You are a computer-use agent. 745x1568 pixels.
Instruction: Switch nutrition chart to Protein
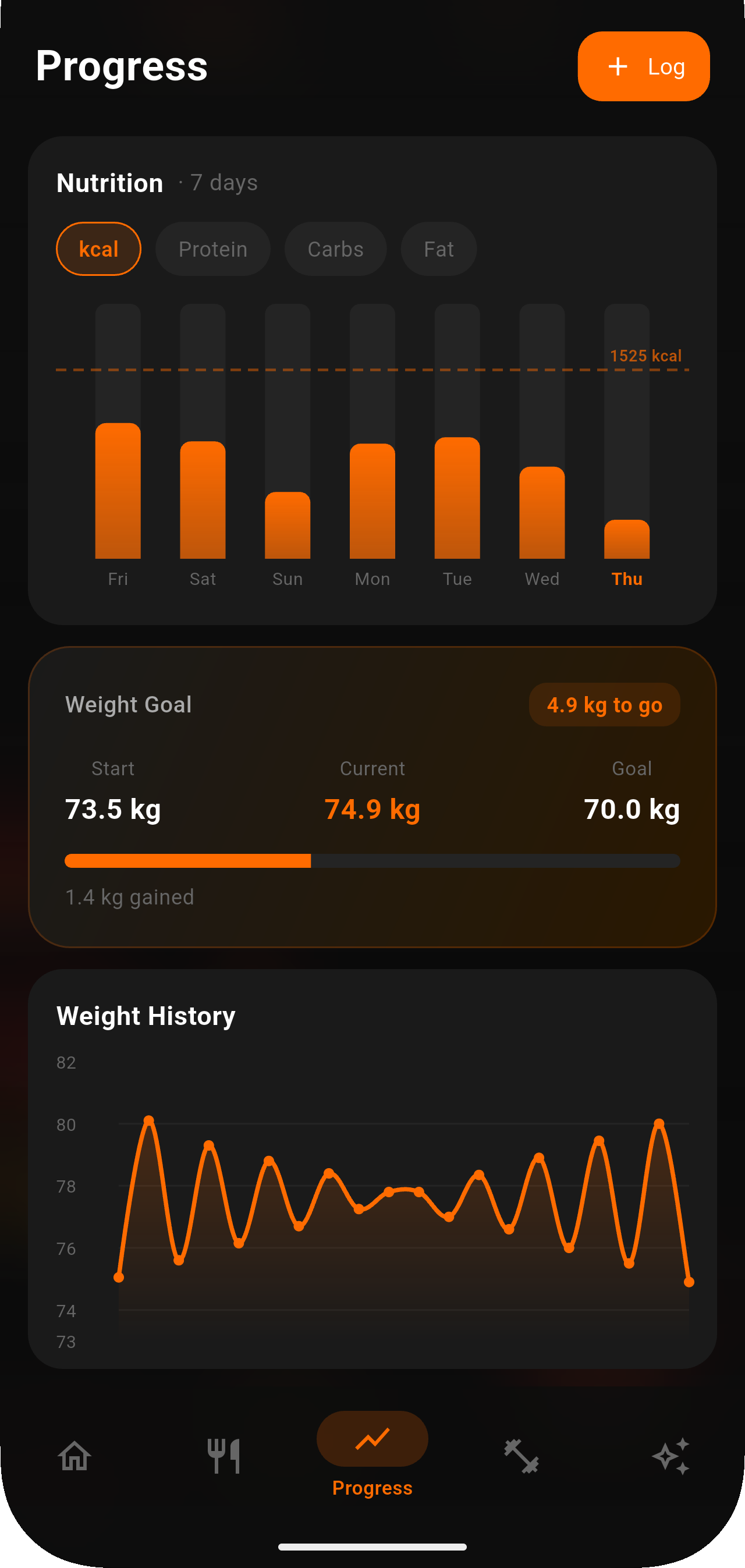coord(213,249)
